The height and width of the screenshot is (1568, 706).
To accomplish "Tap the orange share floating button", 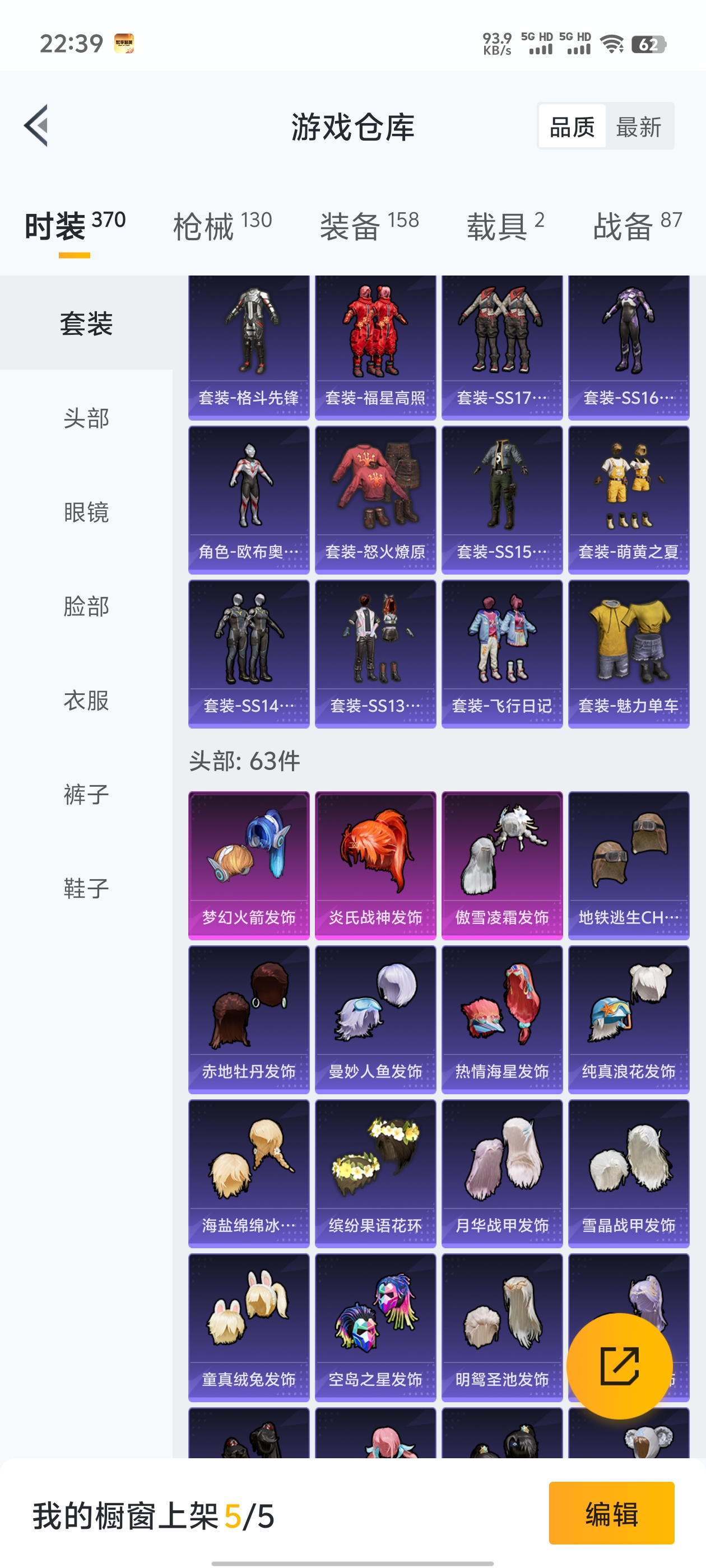I will click(619, 1365).
